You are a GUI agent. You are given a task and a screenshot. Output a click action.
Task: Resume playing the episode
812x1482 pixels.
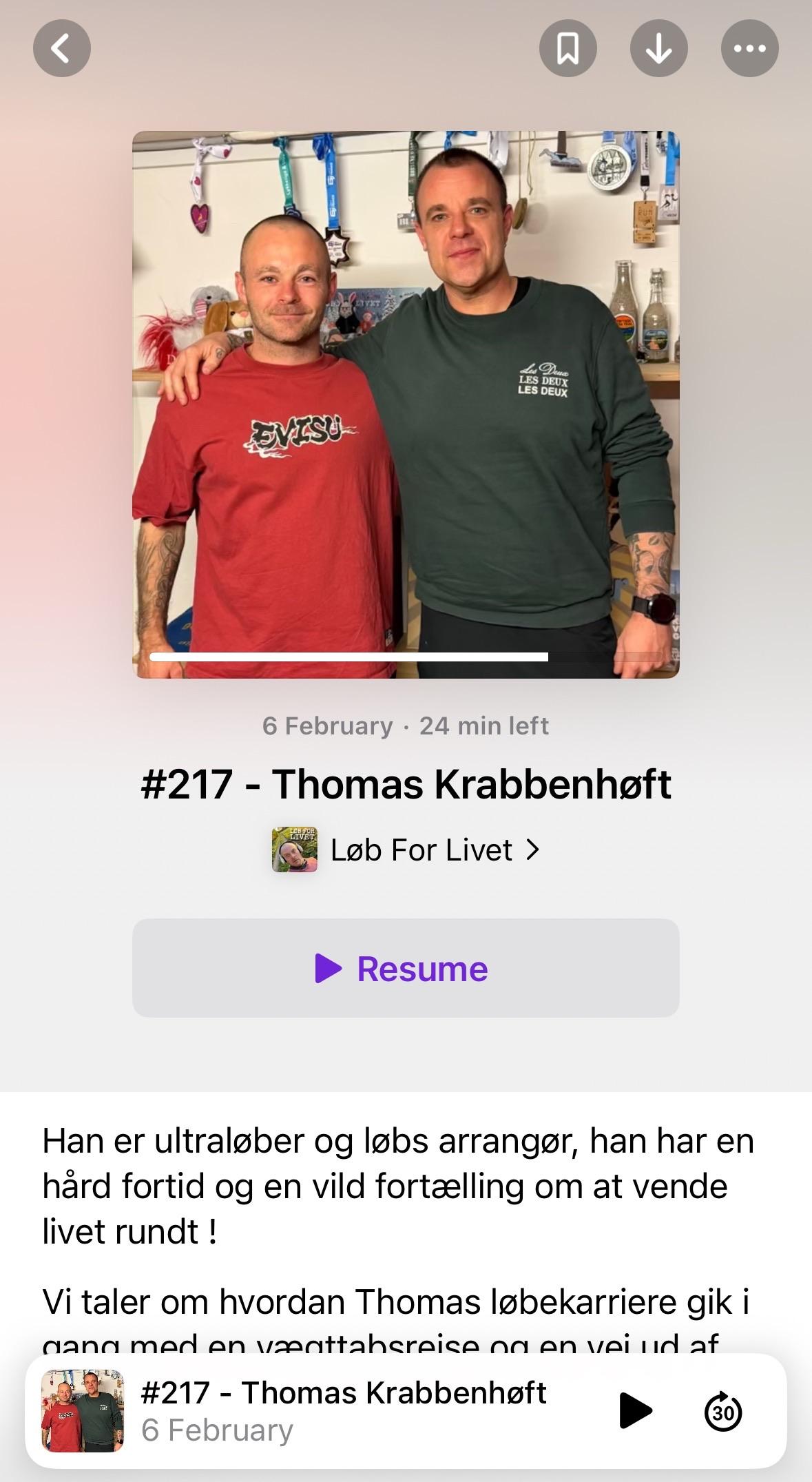coord(406,968)
